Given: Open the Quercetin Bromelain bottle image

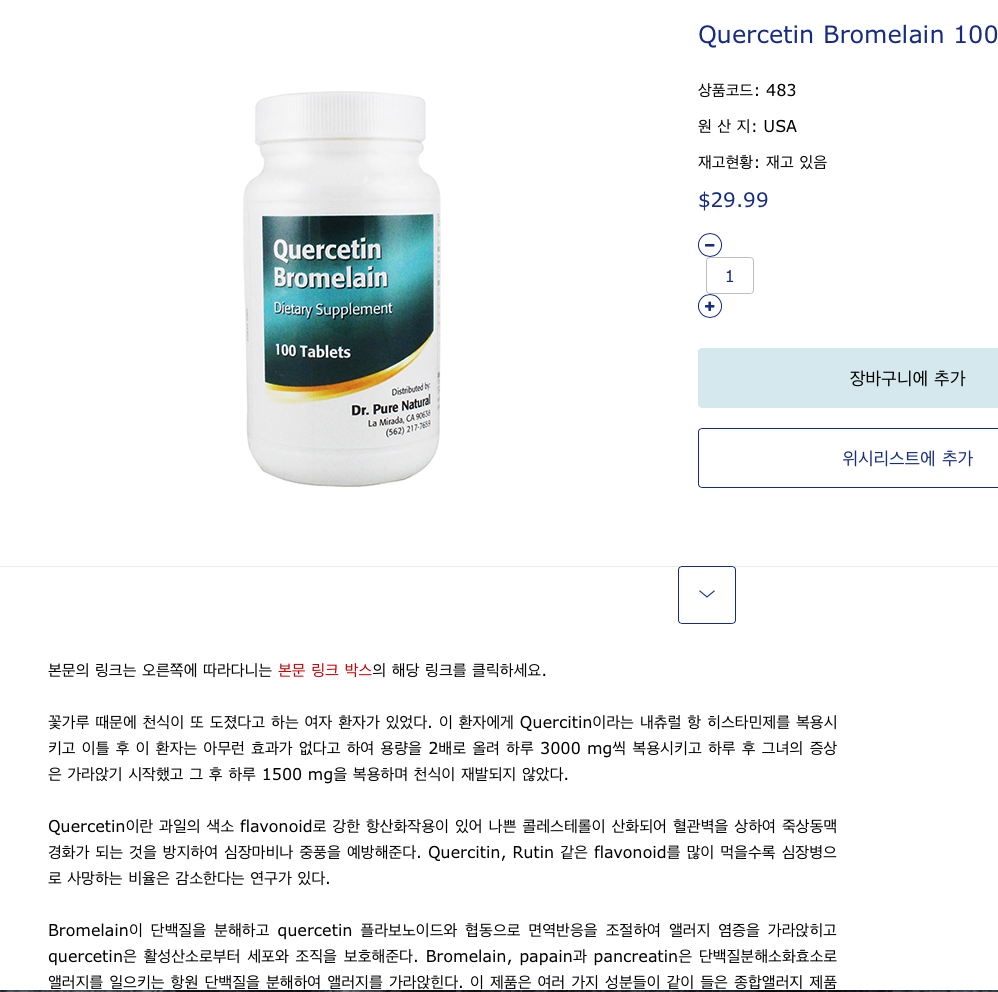Looking at the screenshot, I should point(343,290).
